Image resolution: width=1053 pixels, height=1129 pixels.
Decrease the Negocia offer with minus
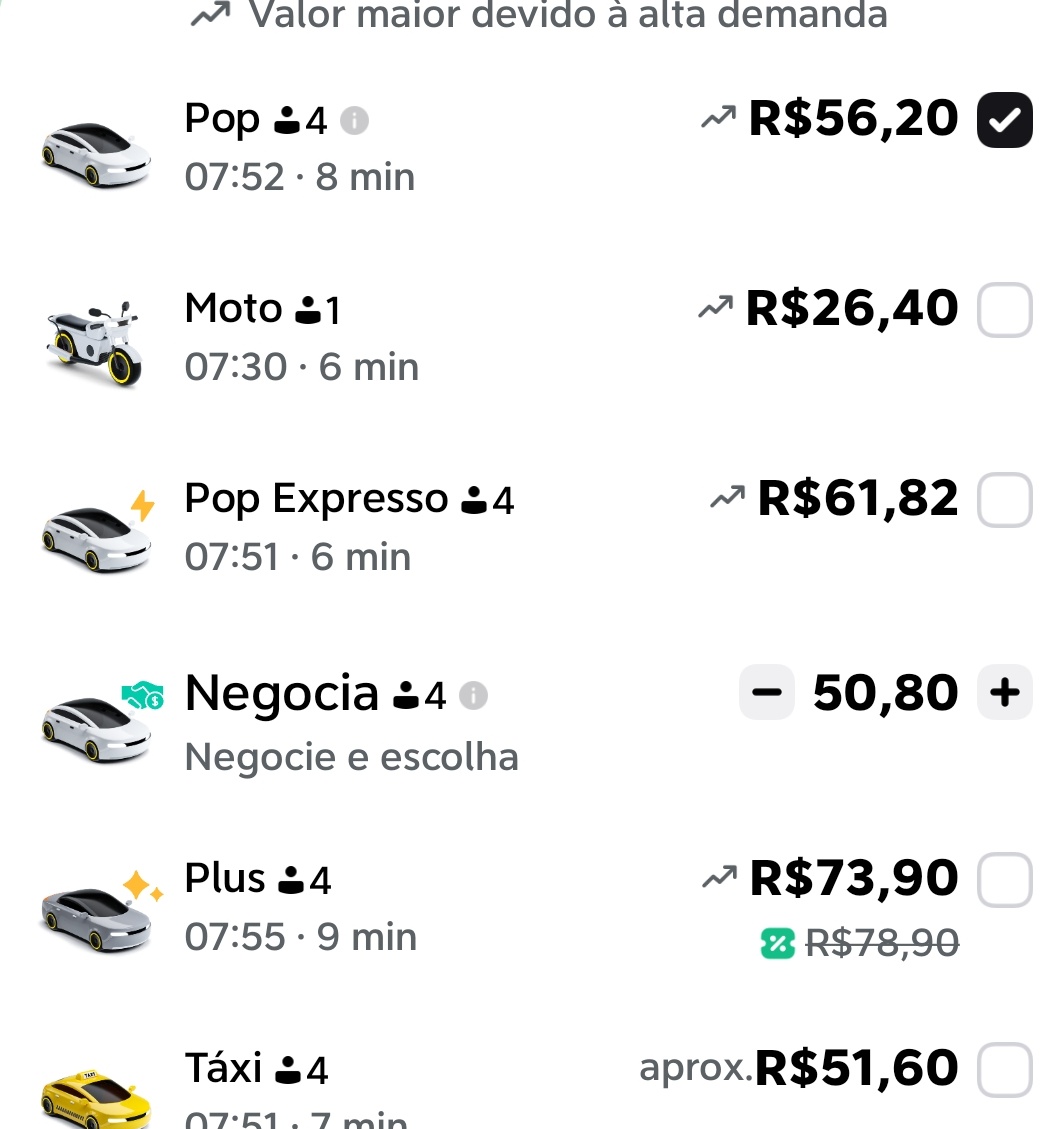(767, 693)
